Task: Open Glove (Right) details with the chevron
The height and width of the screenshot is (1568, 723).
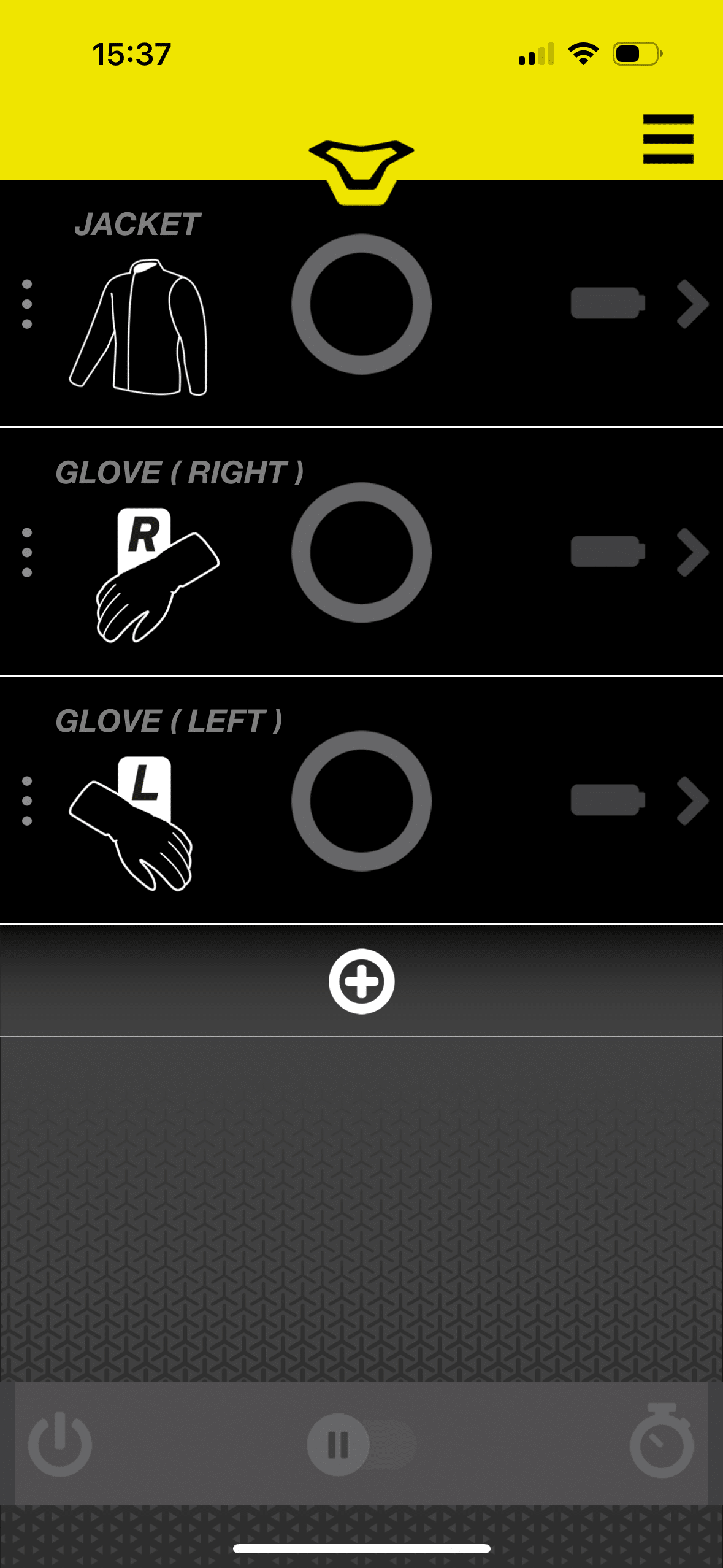Action: (x=692, y=552)
